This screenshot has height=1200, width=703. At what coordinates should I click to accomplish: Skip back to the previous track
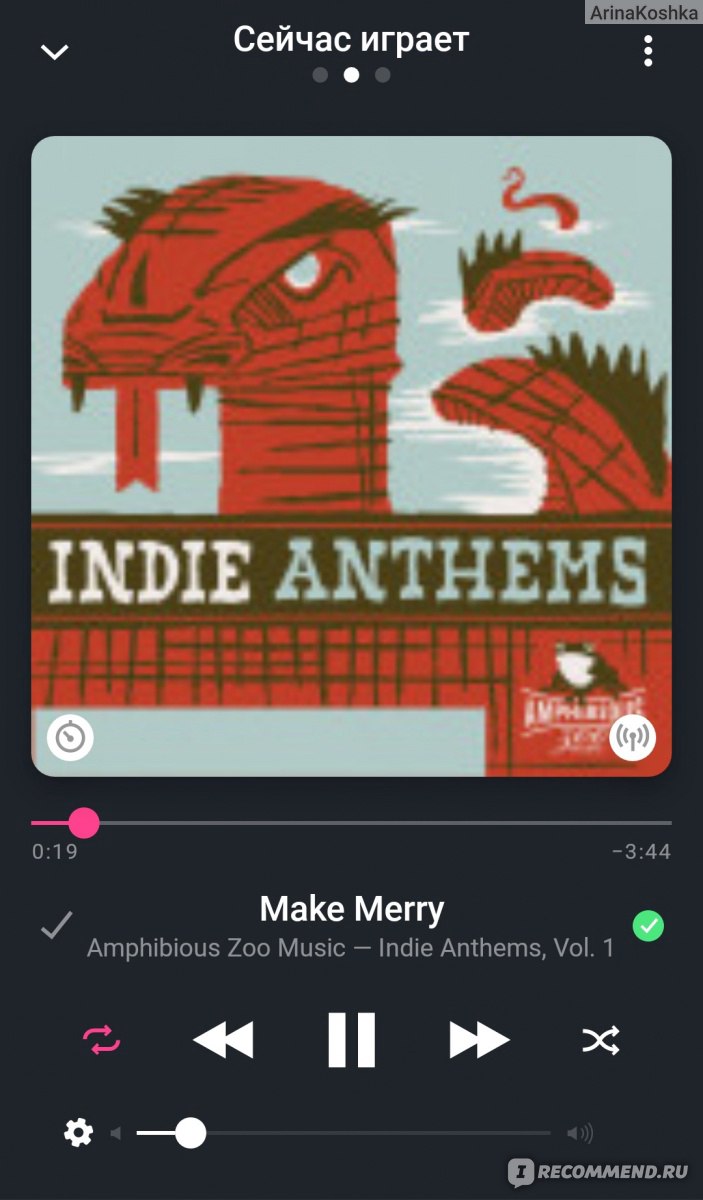(223, 1041)
